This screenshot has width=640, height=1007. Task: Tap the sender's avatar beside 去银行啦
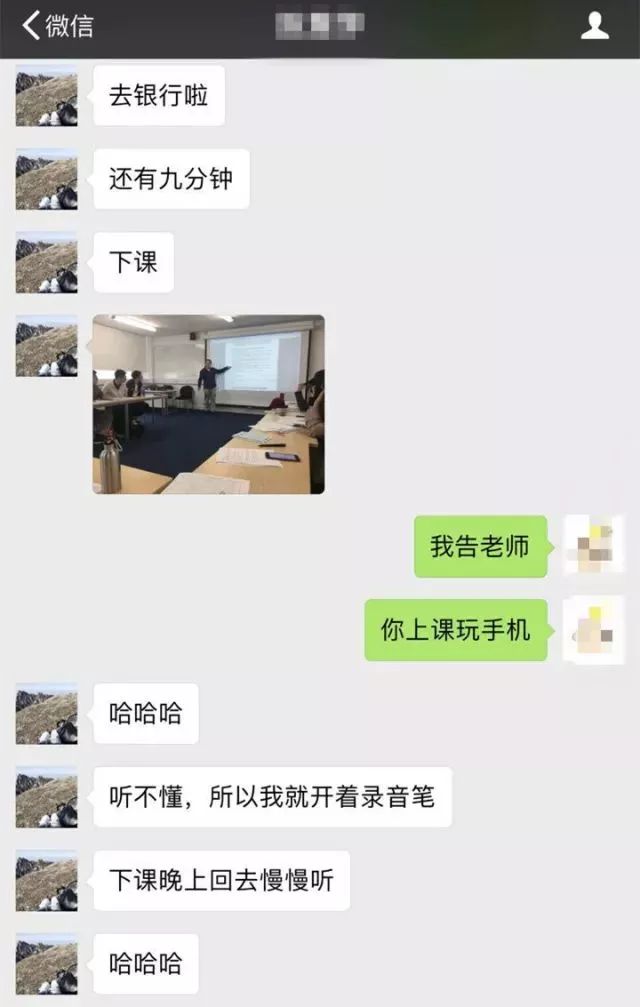tap(46, 96)
